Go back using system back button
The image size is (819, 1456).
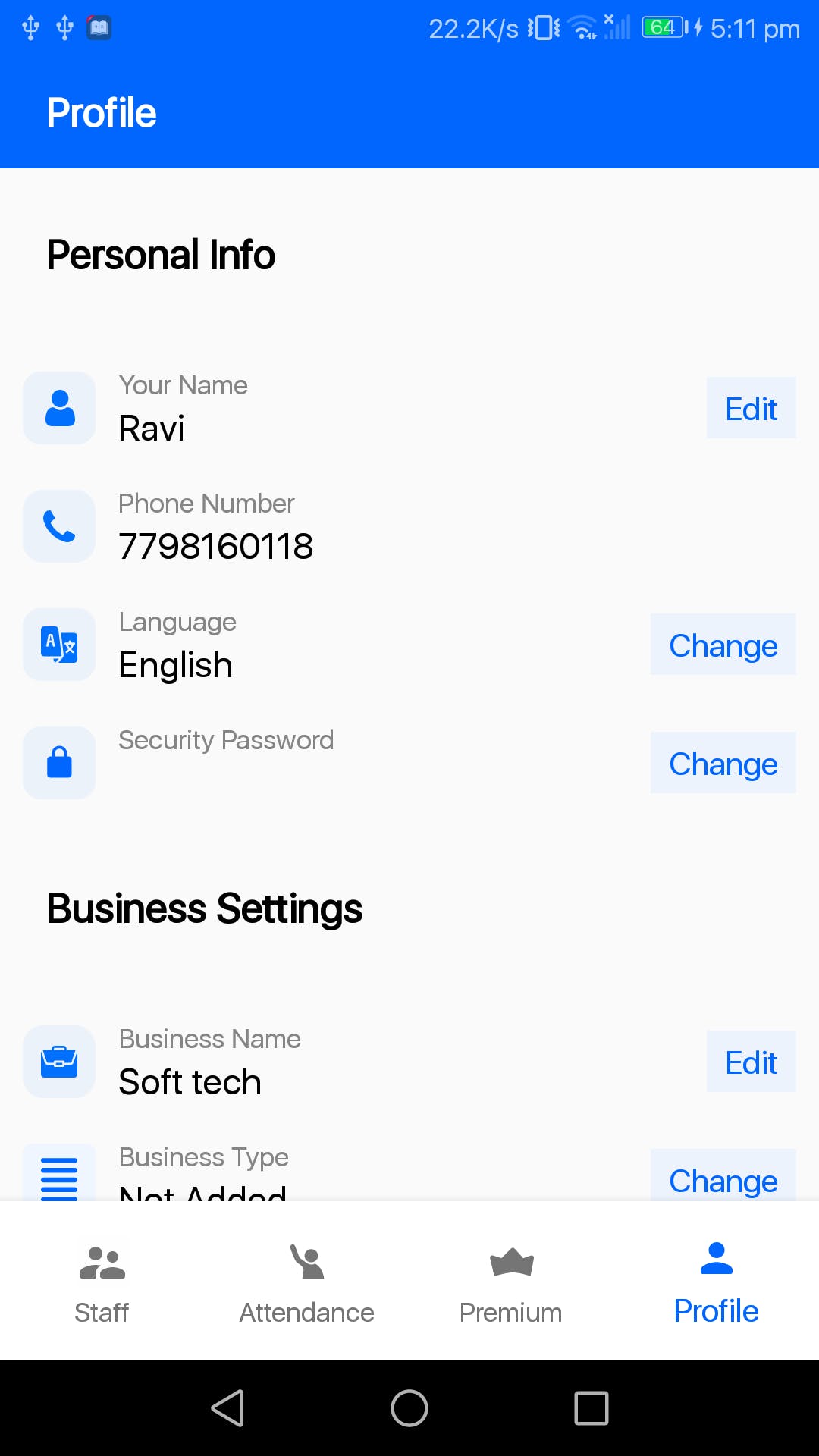pyautogui.click(x=227, y=1408)
